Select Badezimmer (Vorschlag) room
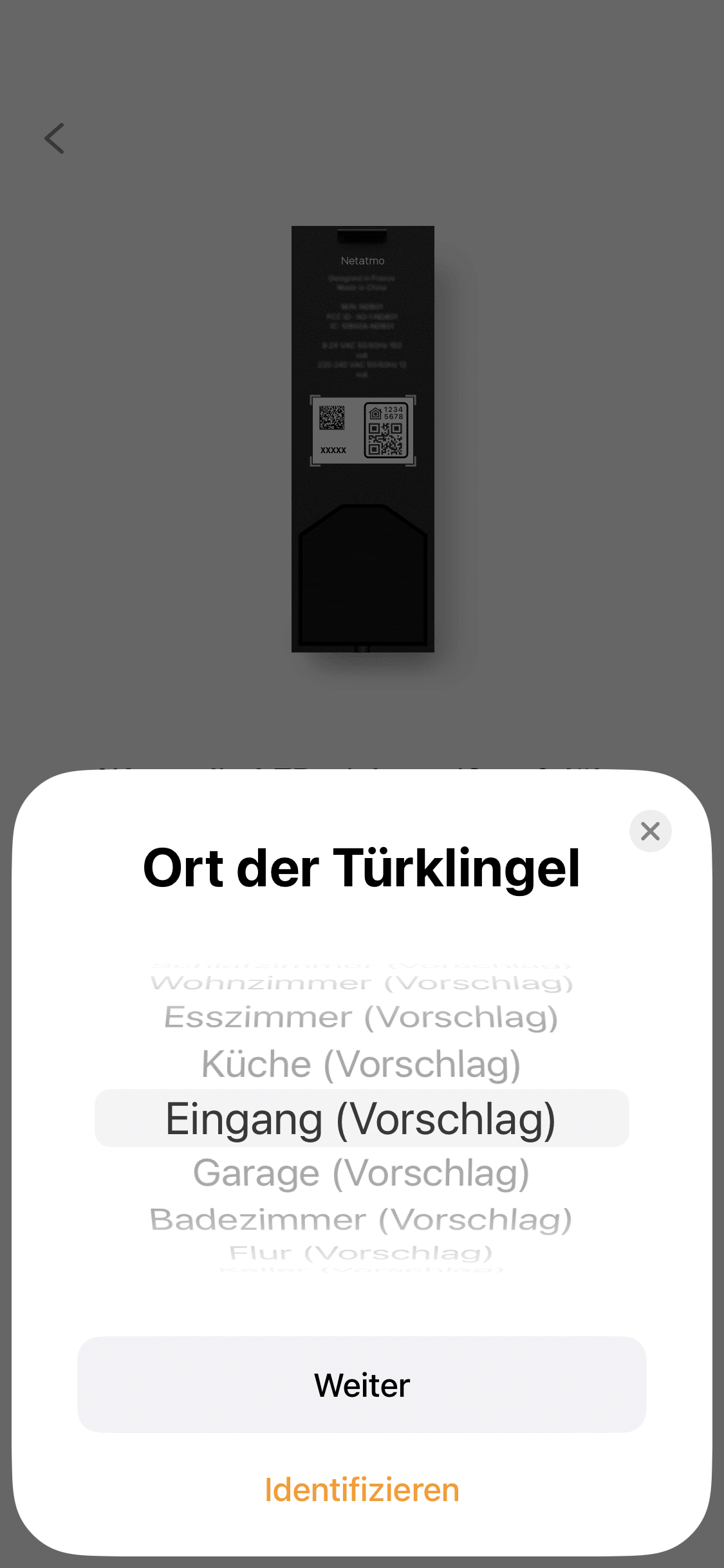724x1568 pixels. [x=361, y=1220]
